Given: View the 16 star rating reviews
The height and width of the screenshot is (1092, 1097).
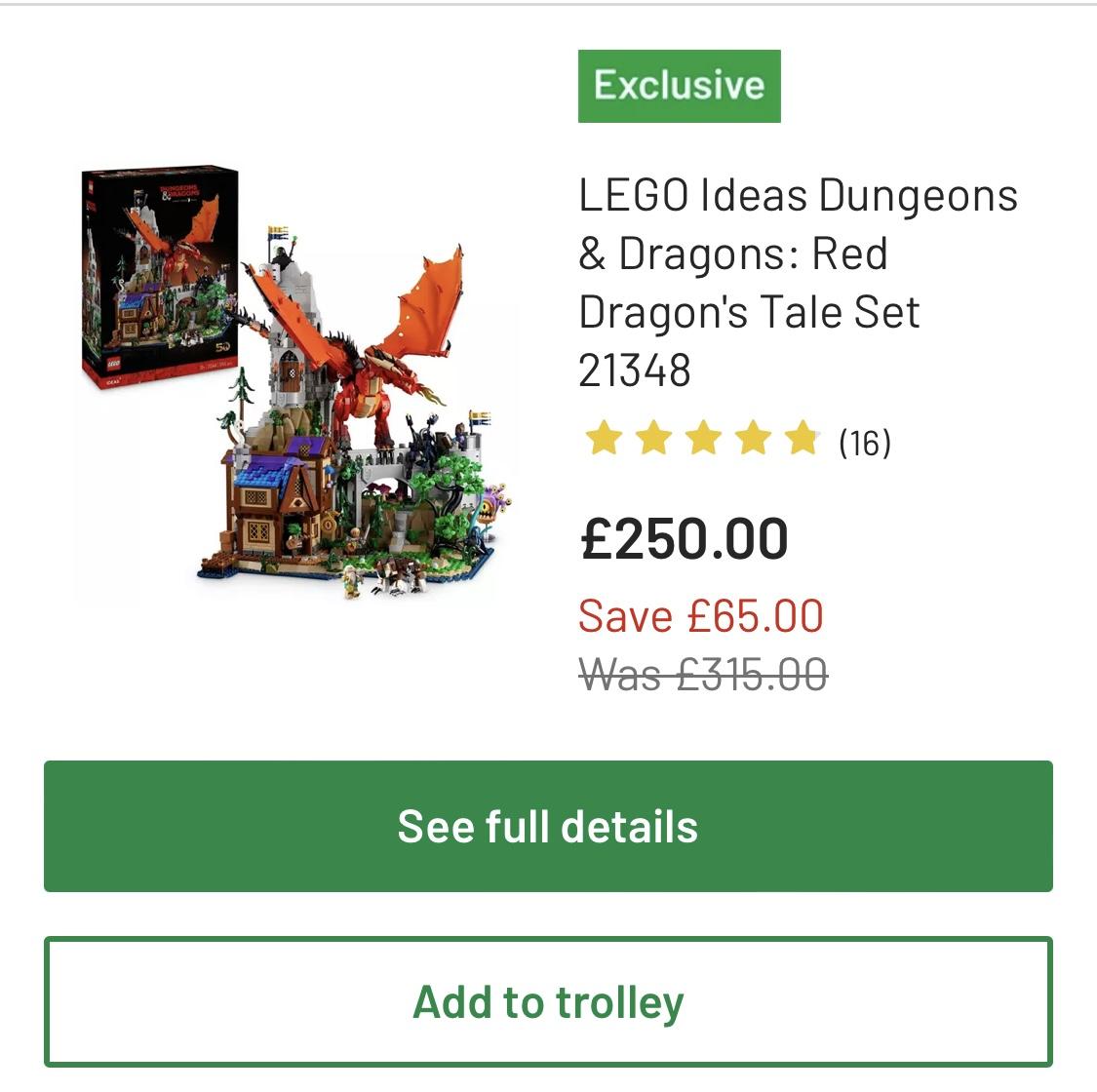Looking at the screenshot, I should pyautogui.click(x=736, y=442).
